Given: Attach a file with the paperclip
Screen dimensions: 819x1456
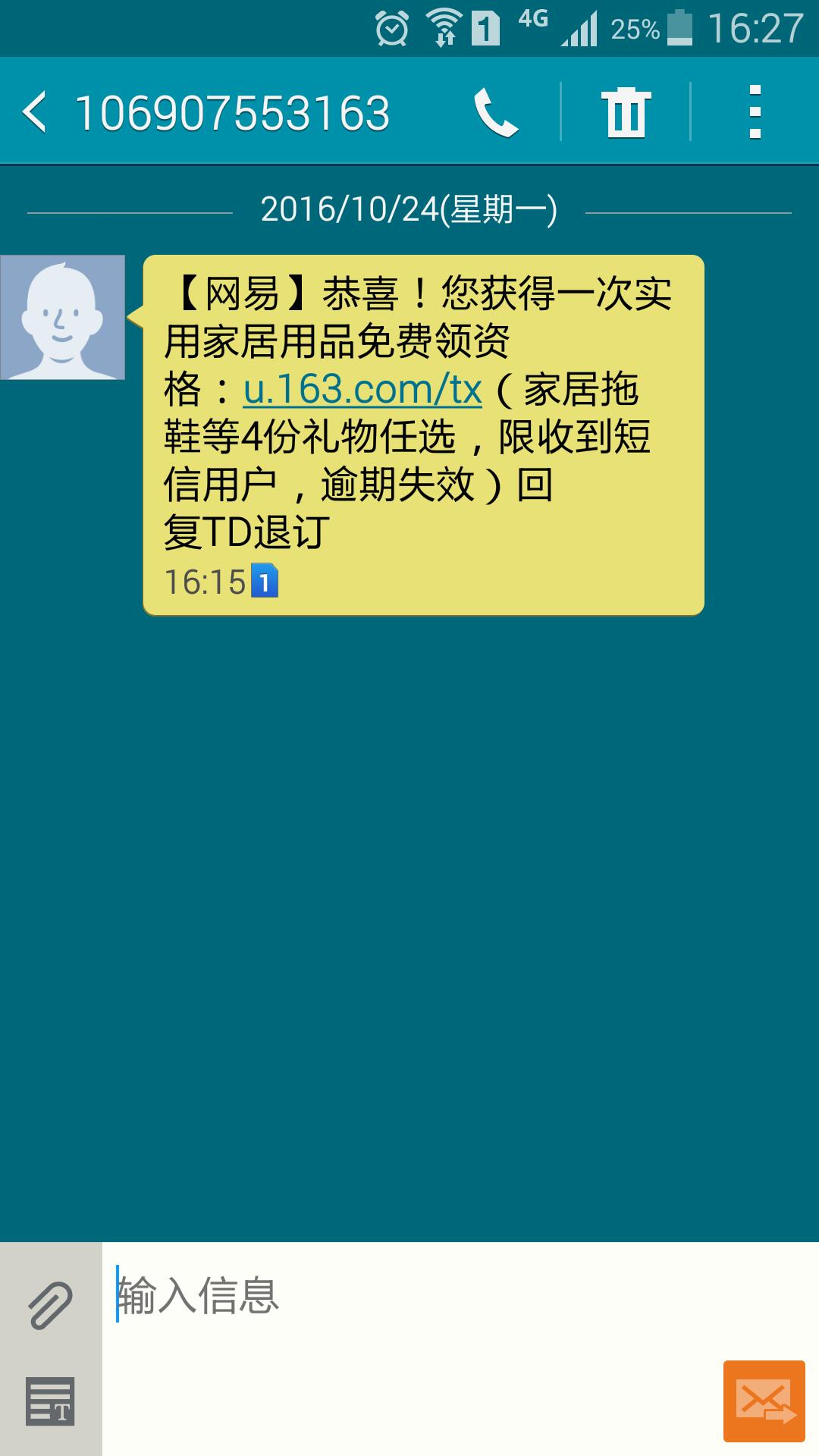Looking at the screenshot, I should click(x=51, y=1305).
